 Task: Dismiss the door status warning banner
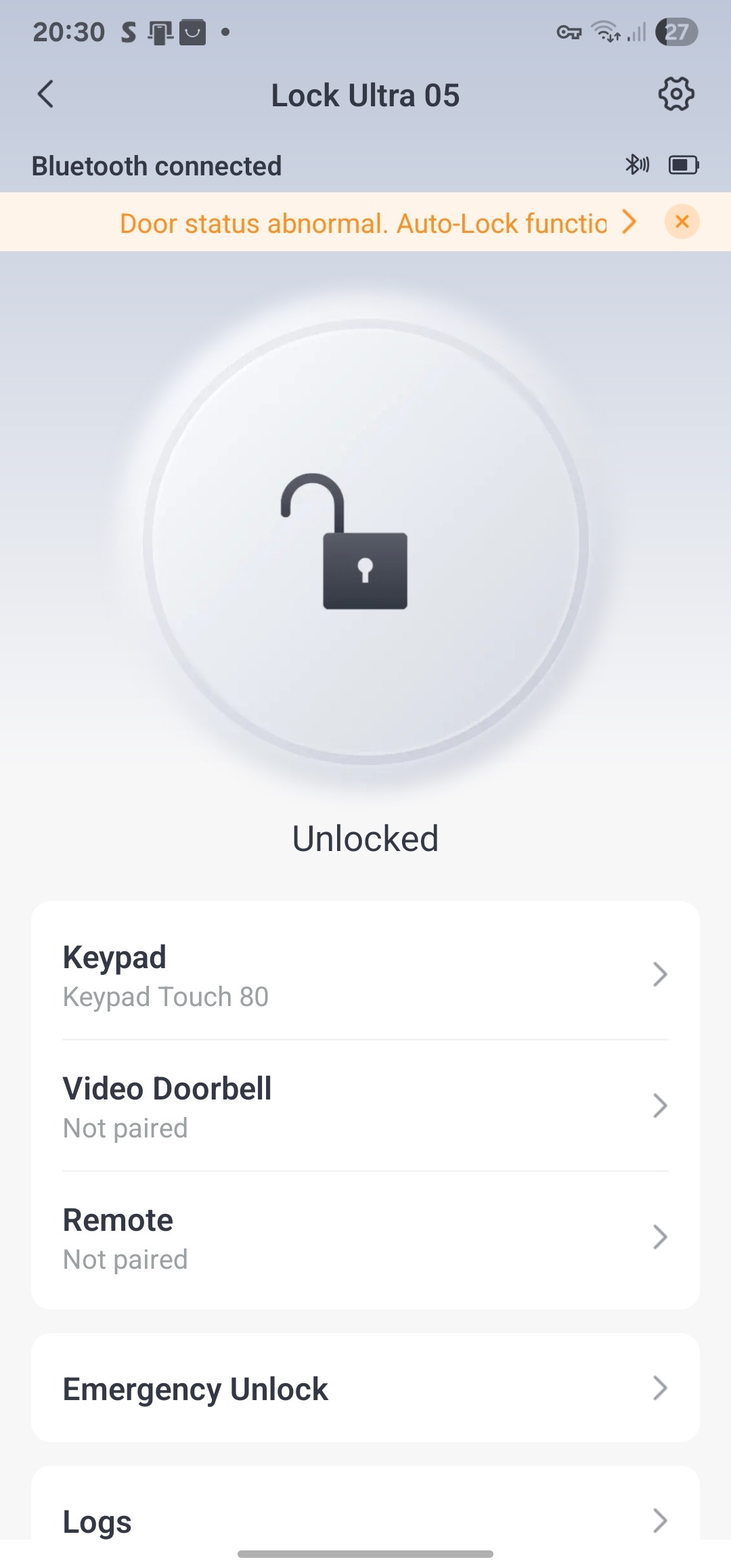[682, 221]
